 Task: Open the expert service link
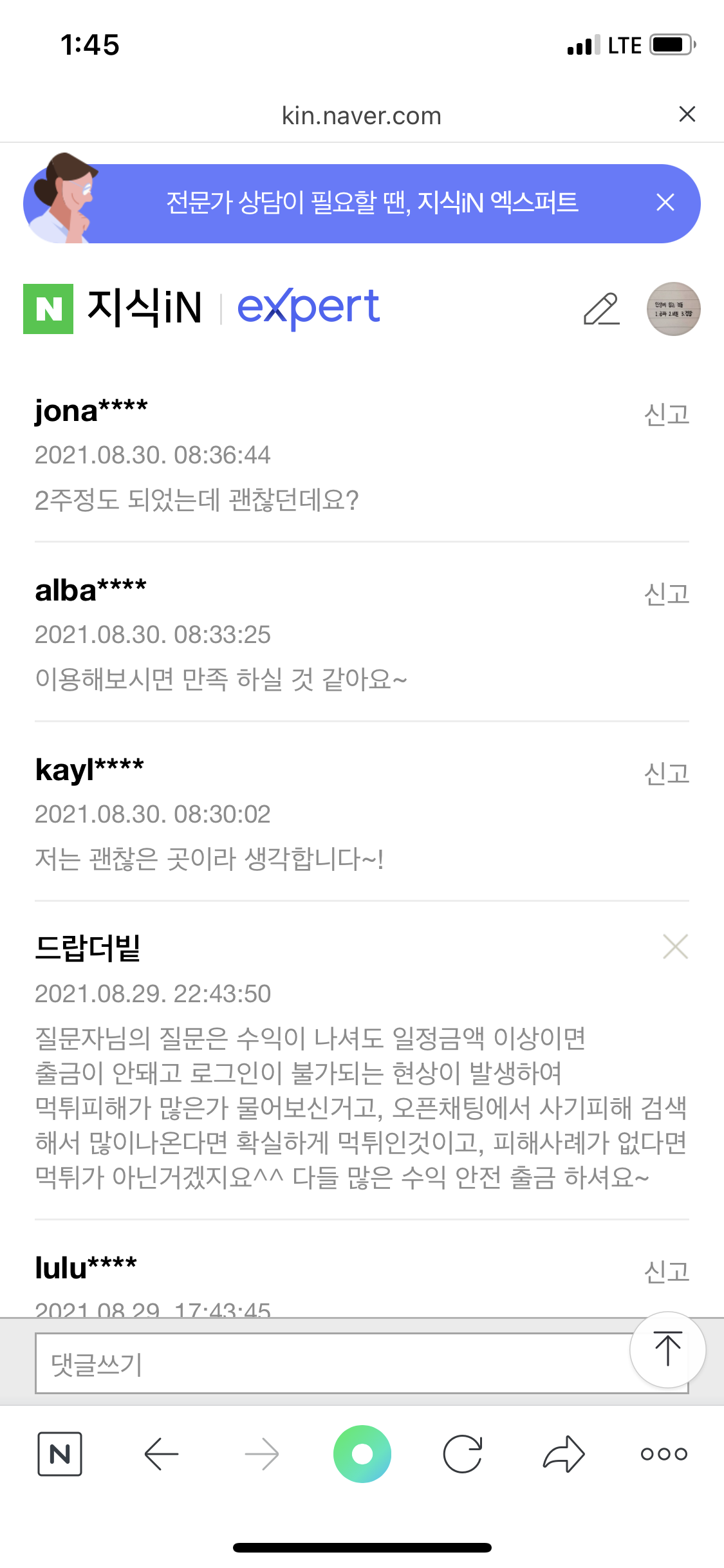[308, 308]
